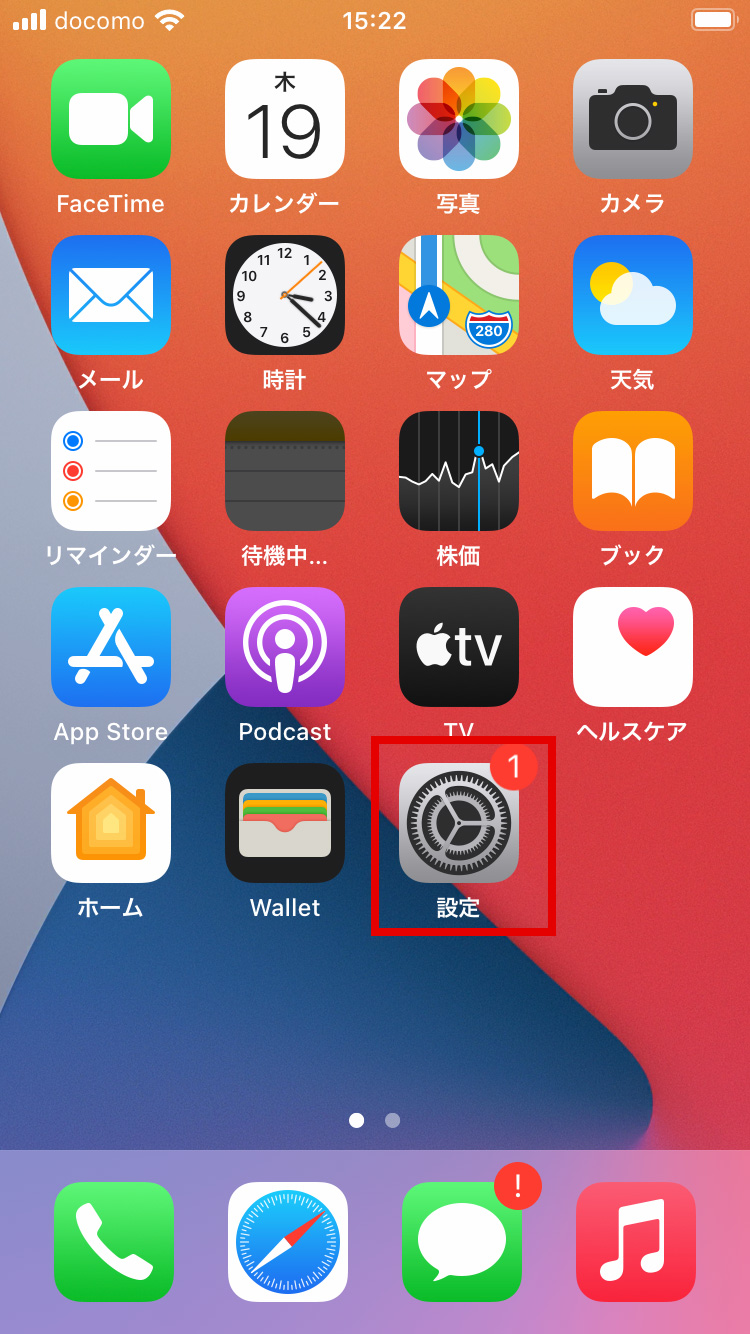750x1334 pixels.
Task: Launch the Podcast app
Action: [285, 647]
